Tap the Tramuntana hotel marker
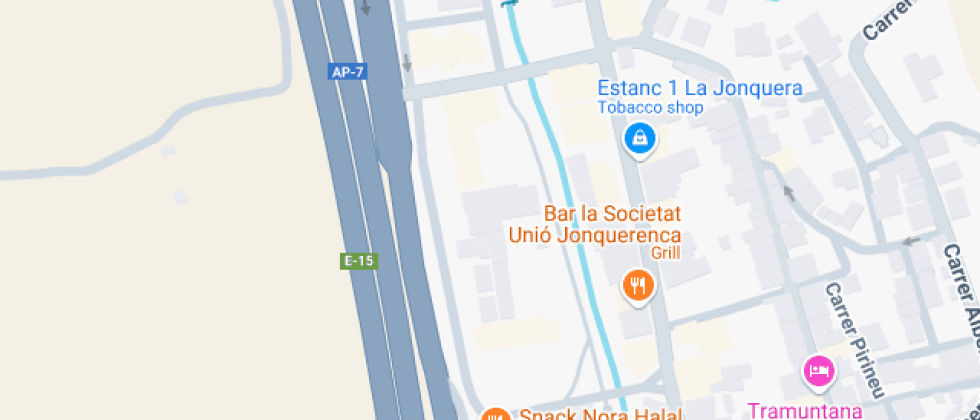Viewport: 980px width, 420px height. coord(819,372)
